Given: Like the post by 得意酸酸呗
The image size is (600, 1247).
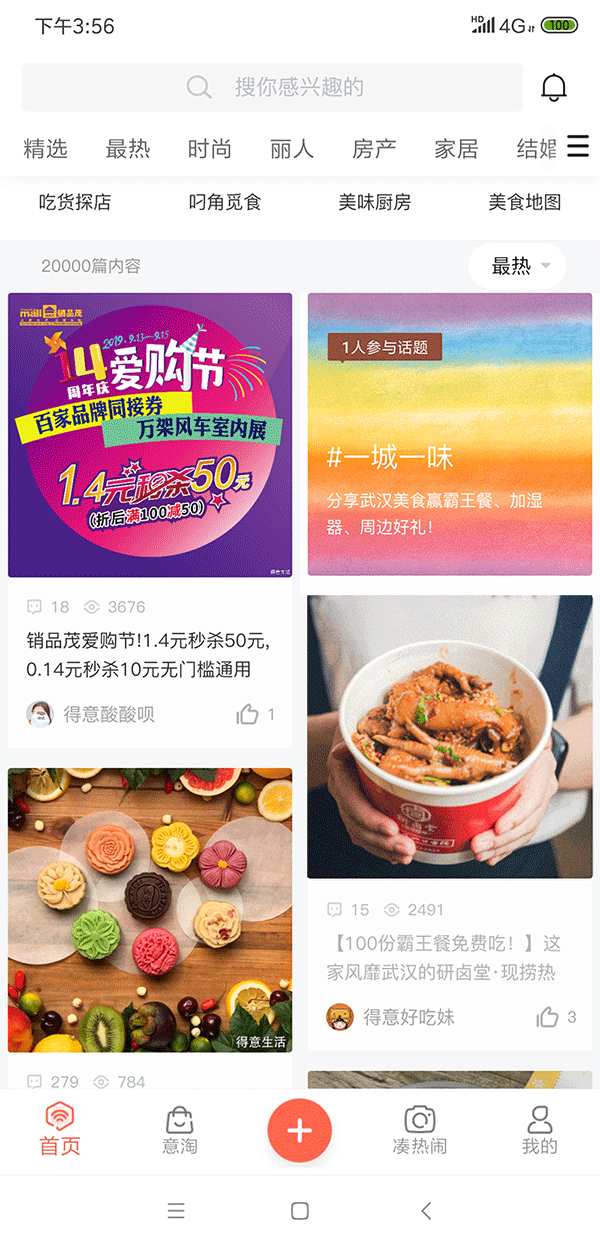Looking at the screenshot, I should pyautogui.click(x=248, y=714).
